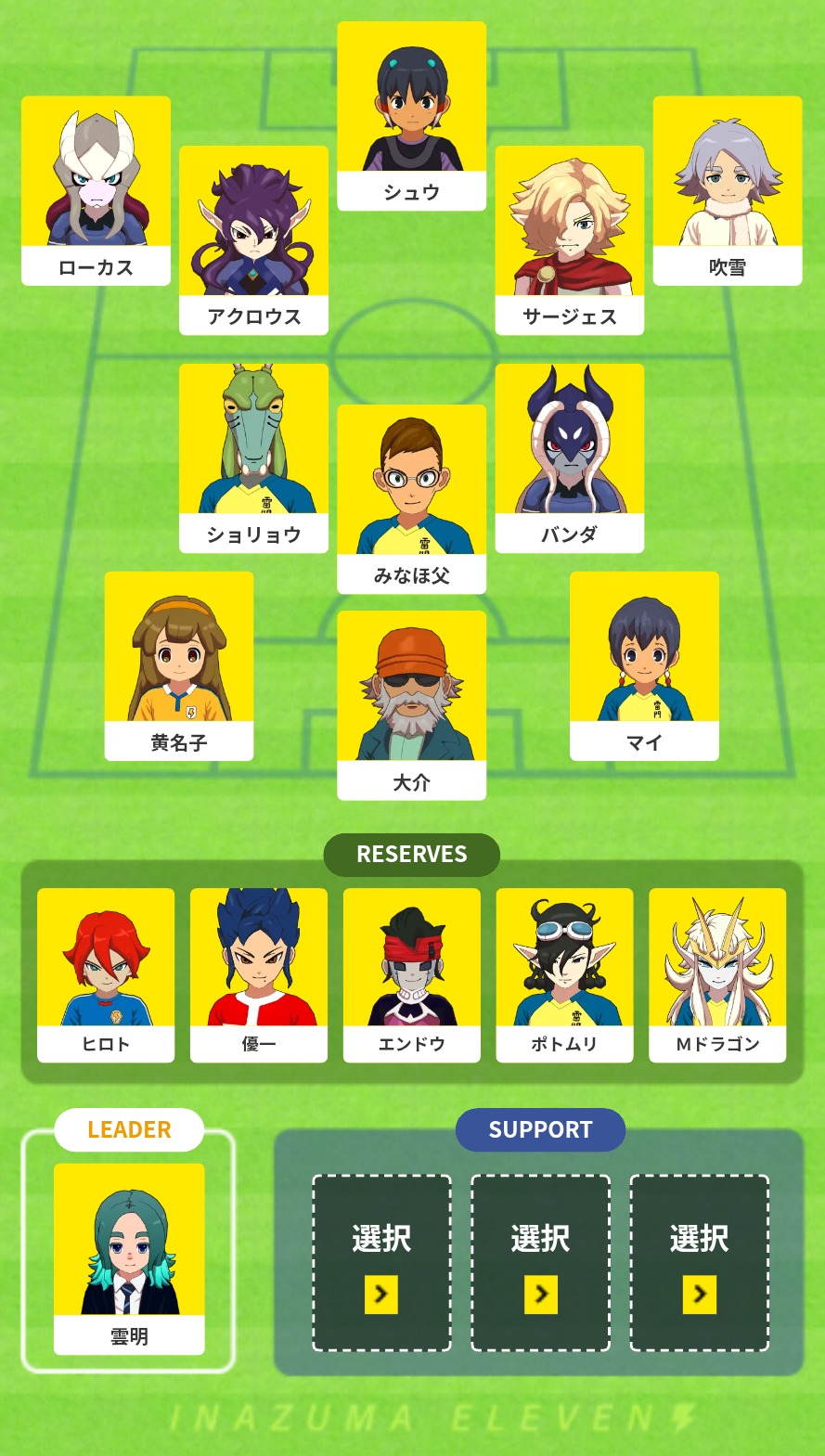
Task: Choose reserve player ポトムリ
Action: pos(564,974)
